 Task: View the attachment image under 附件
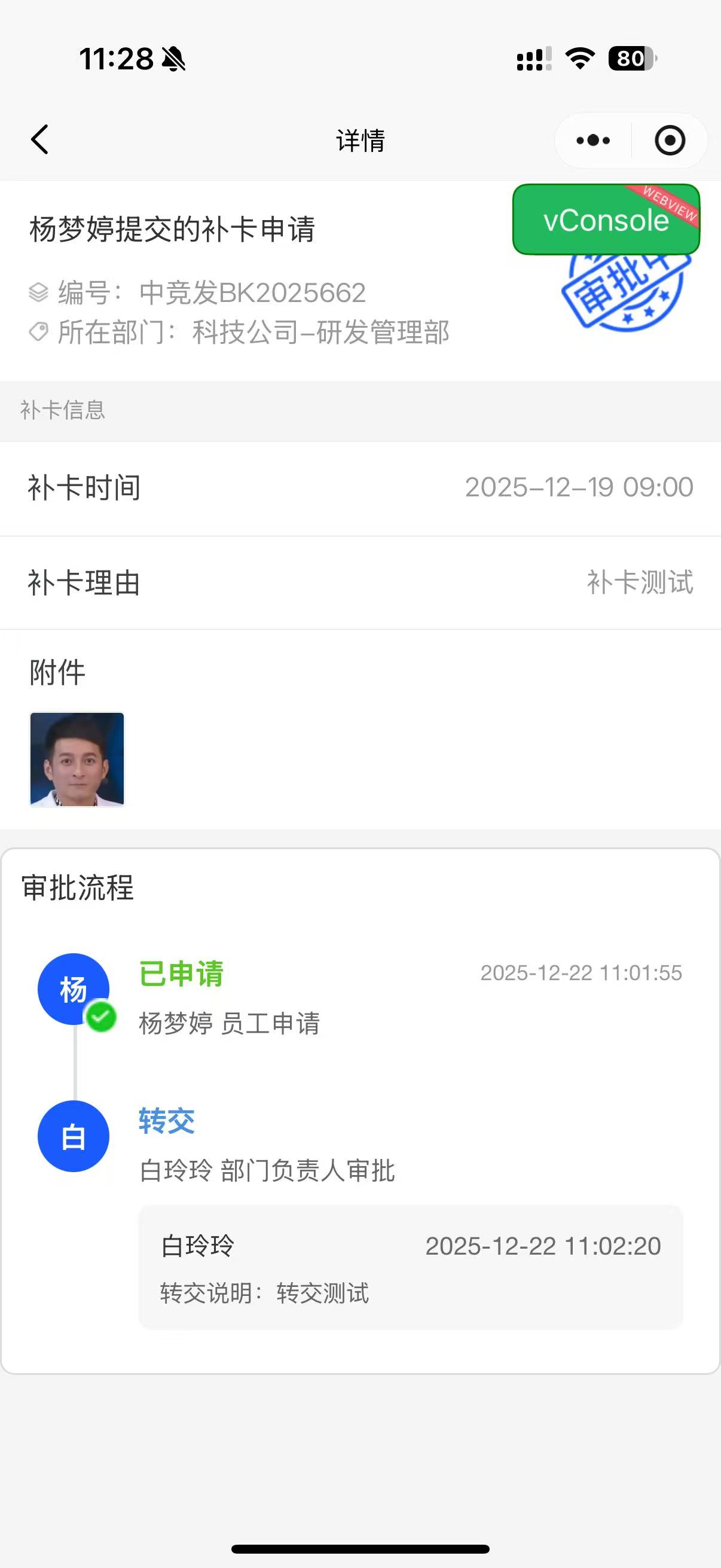coord(77,759)
